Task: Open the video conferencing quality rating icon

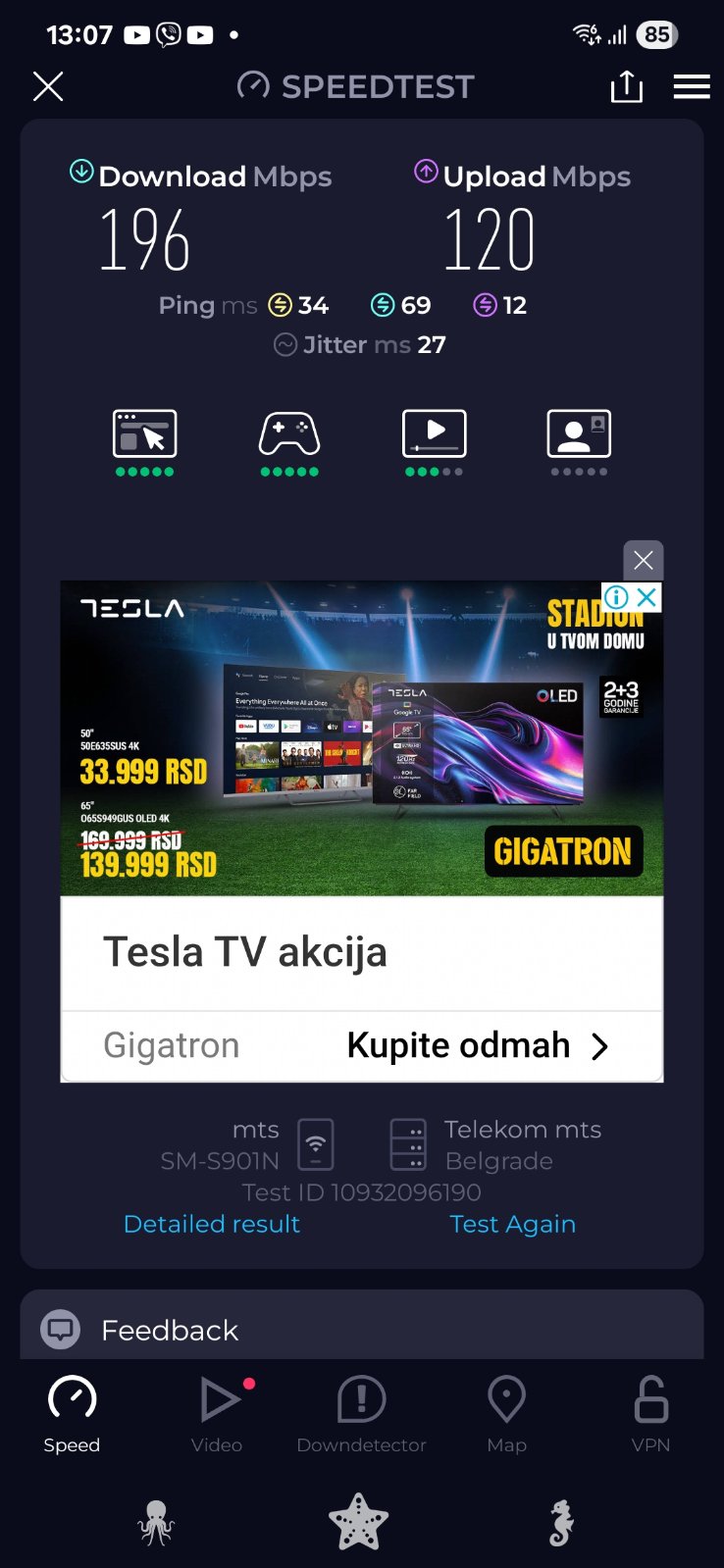Action: [x=579, y=434]
